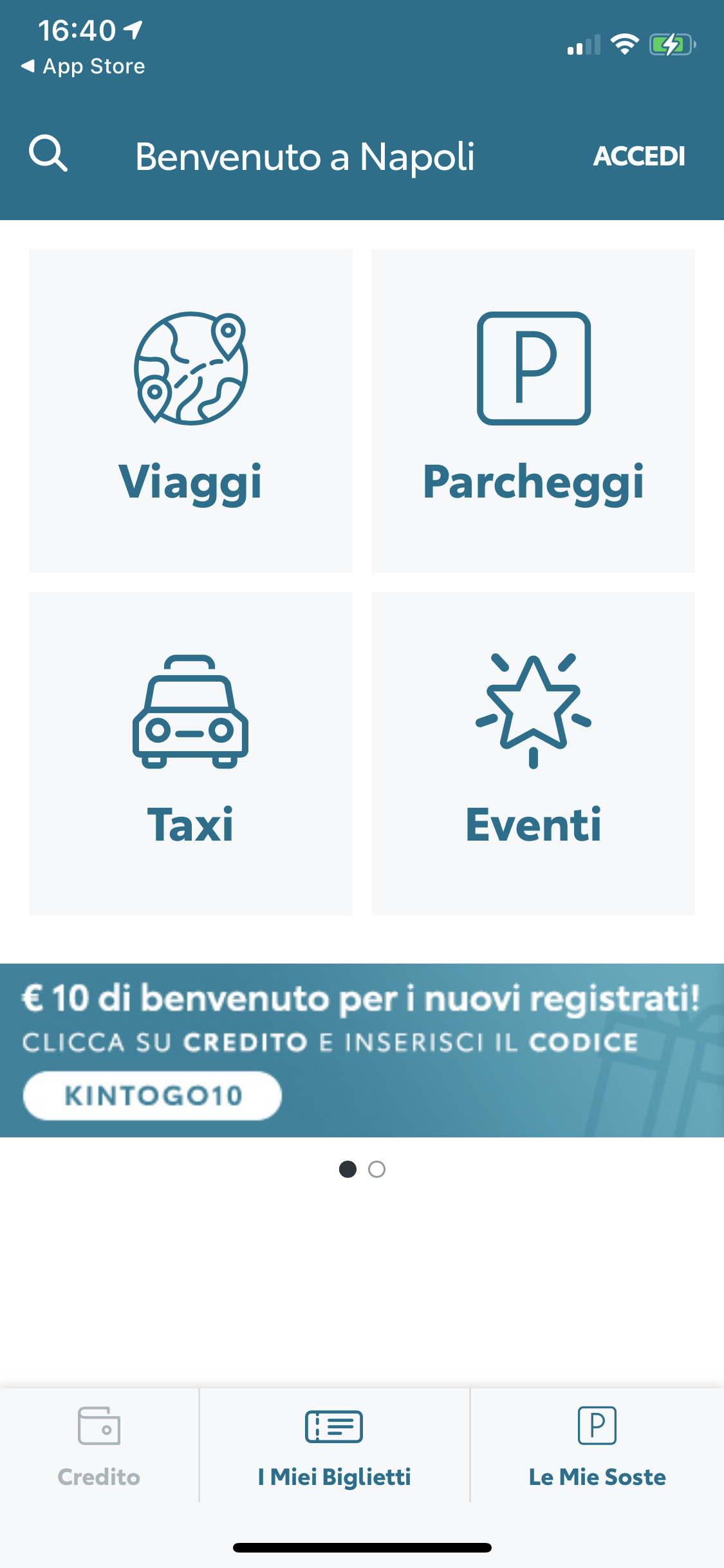This screenshot has width=724, height=1568.
Task: Open the KINTOGO10 welcome promo banner
Action: [362, 1050]
